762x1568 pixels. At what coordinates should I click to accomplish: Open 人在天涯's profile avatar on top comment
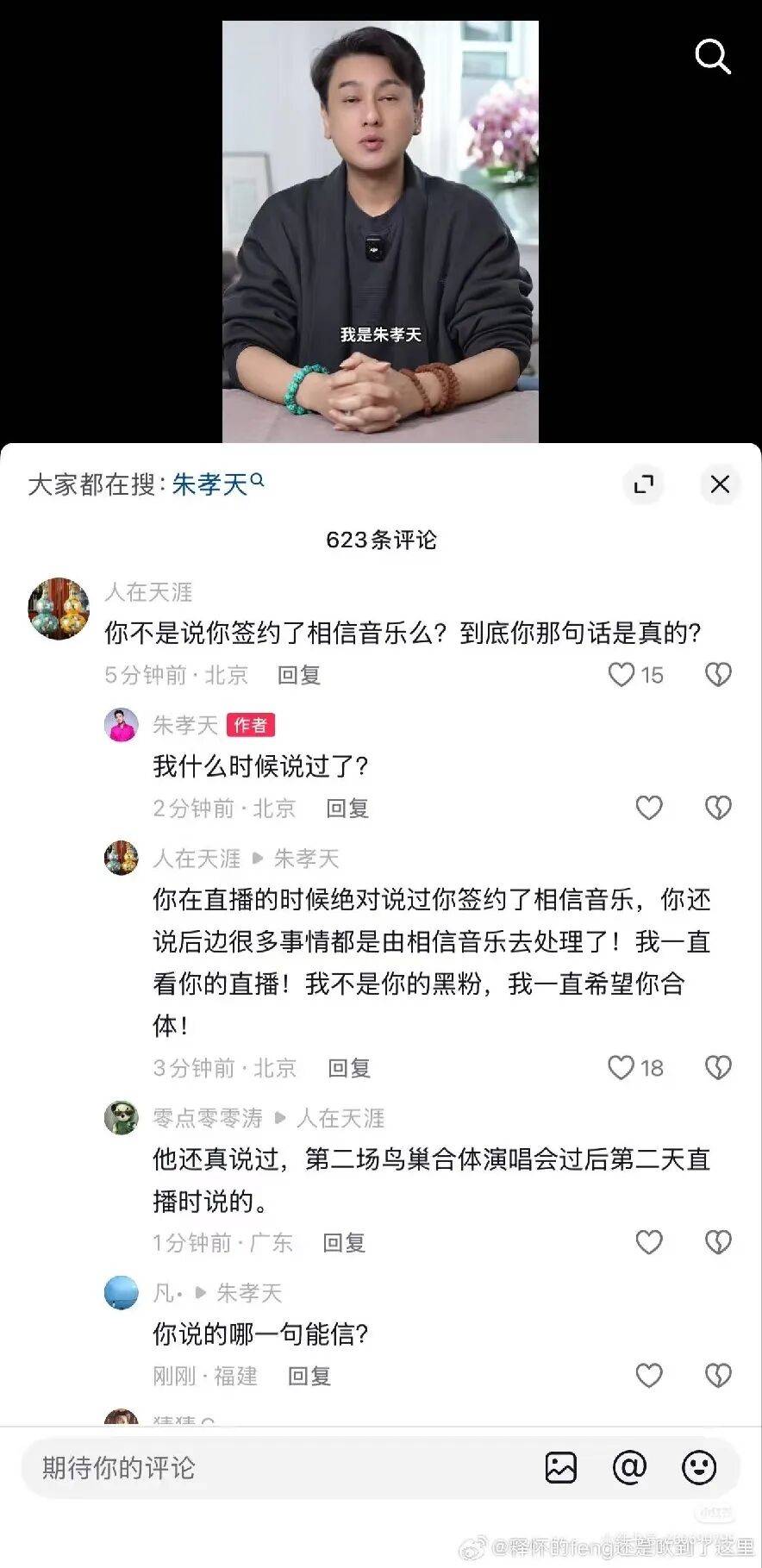[59, 609]
